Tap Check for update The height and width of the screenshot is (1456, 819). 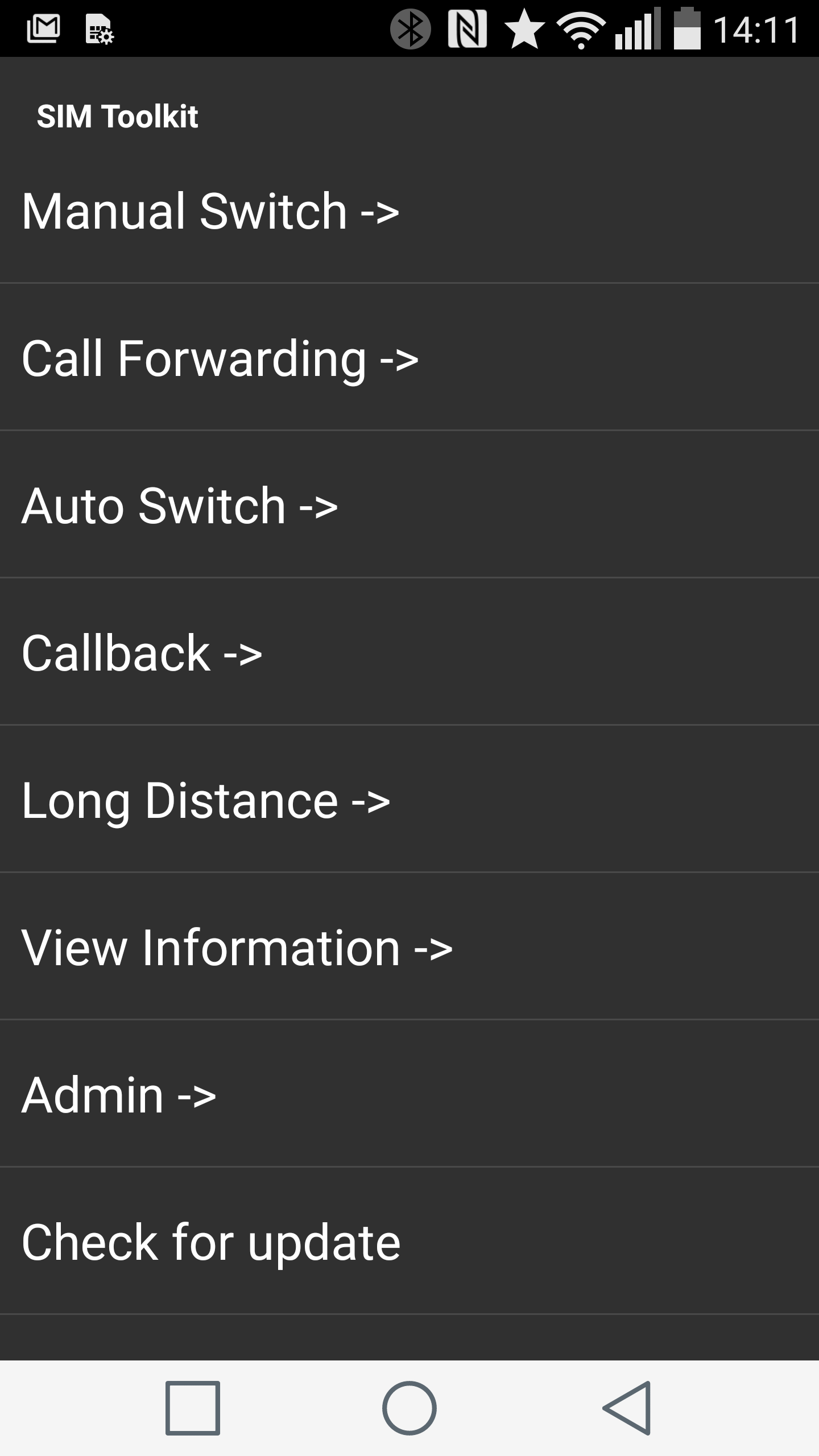click(409, 1241)
